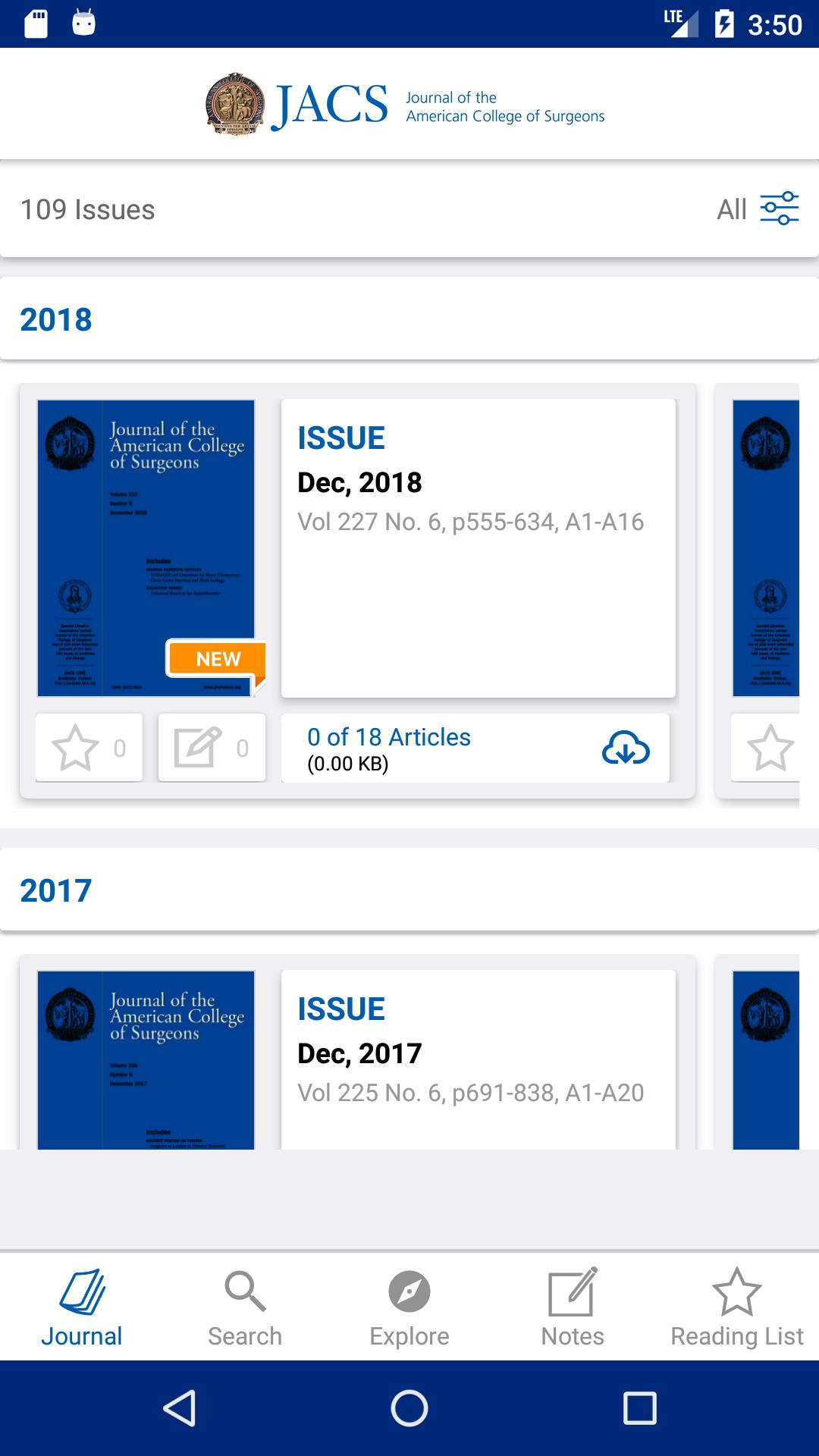819x1456 pixels.
Task: Open the Dec, 2018 issue details card
Action: (478, 548)
